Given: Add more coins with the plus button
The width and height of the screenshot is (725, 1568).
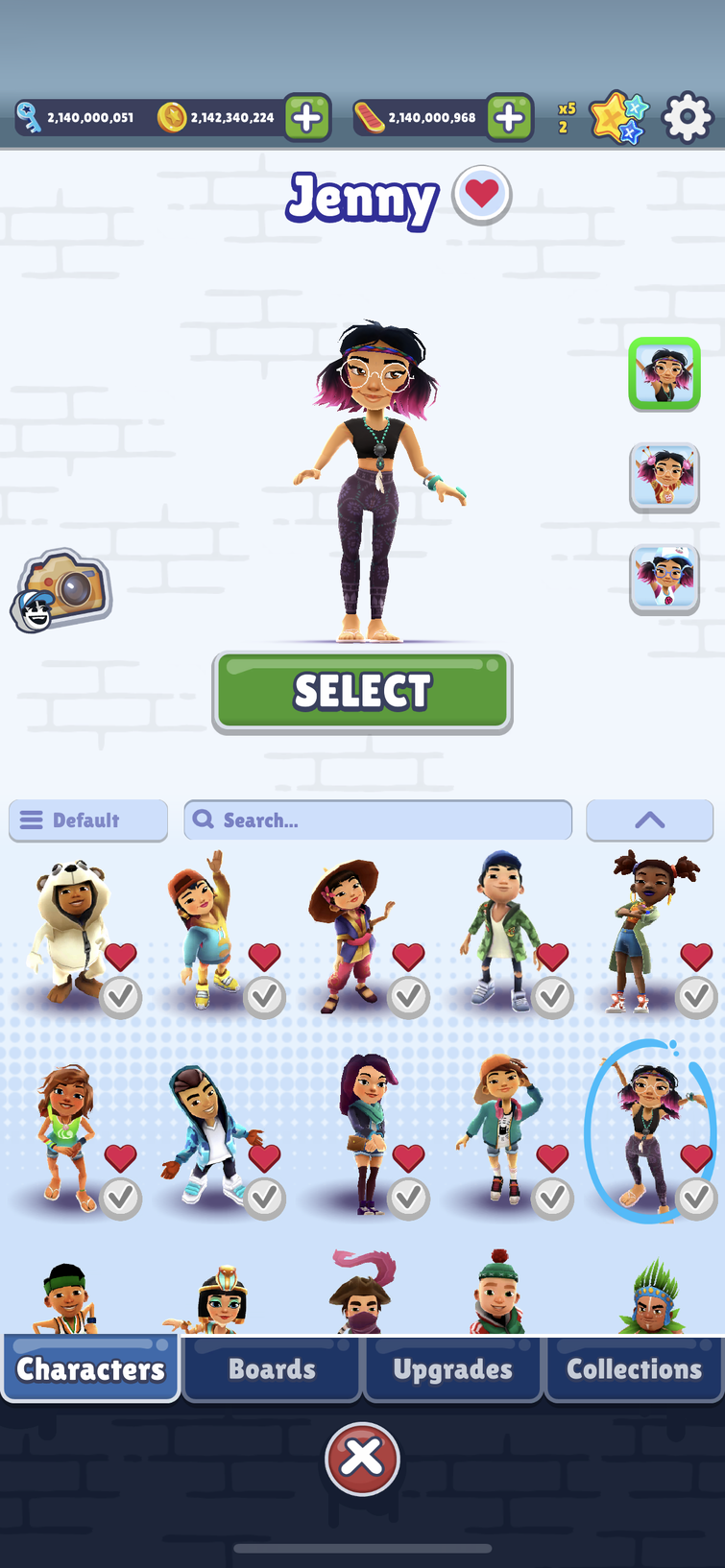Looking at the screenshot, I should tap(307, 118).
